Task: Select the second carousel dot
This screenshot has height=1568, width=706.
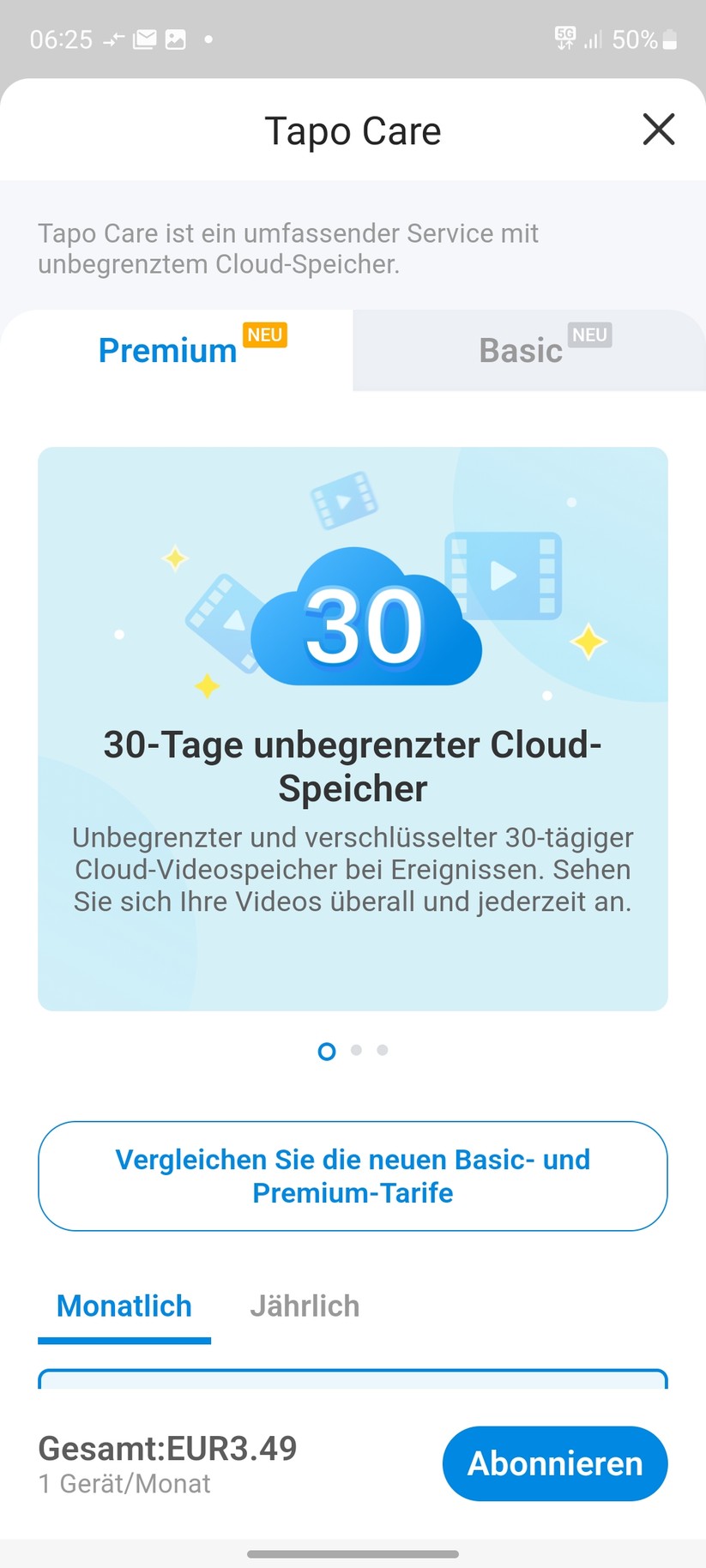Action: 355,1049
